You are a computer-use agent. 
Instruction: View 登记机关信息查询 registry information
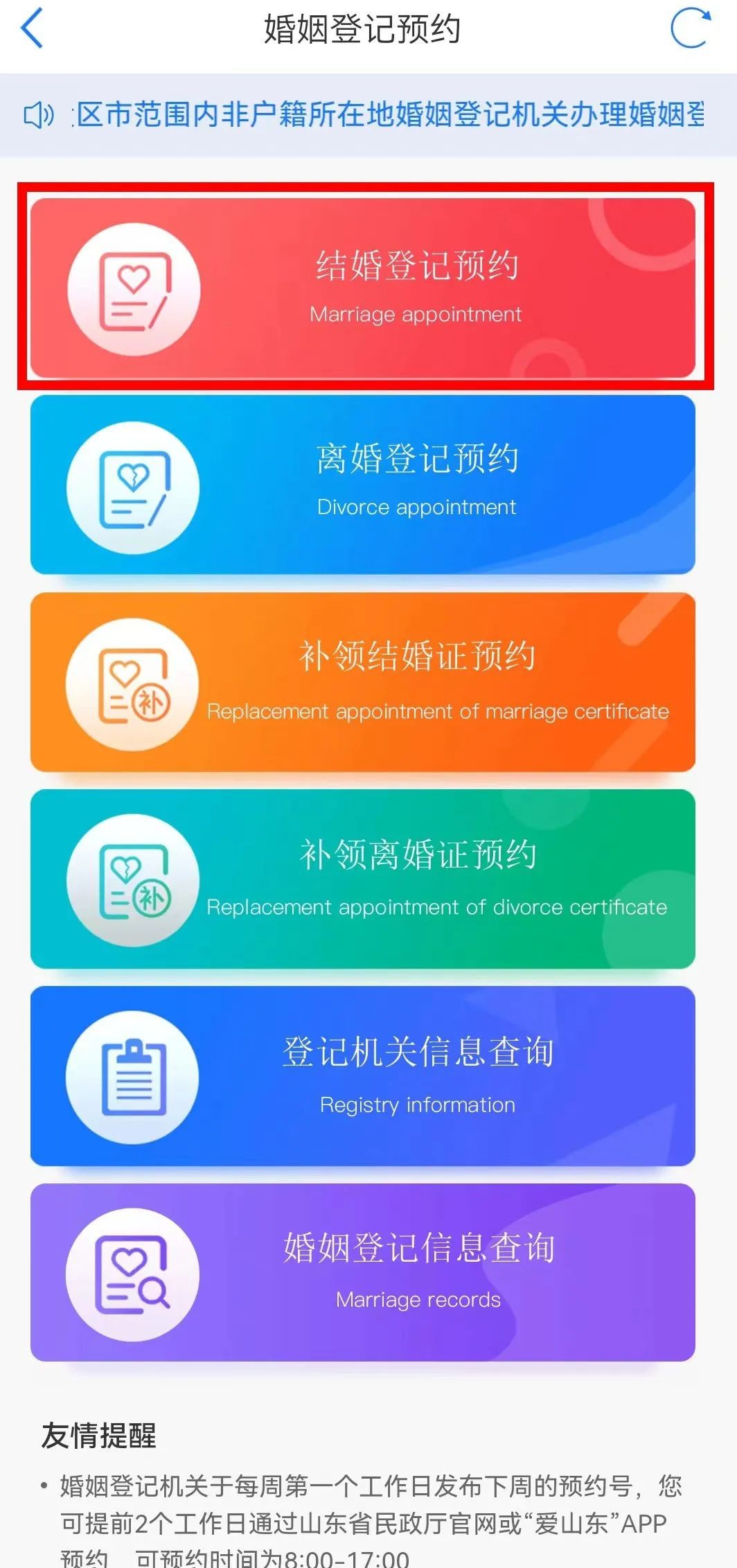(363, 1076)
